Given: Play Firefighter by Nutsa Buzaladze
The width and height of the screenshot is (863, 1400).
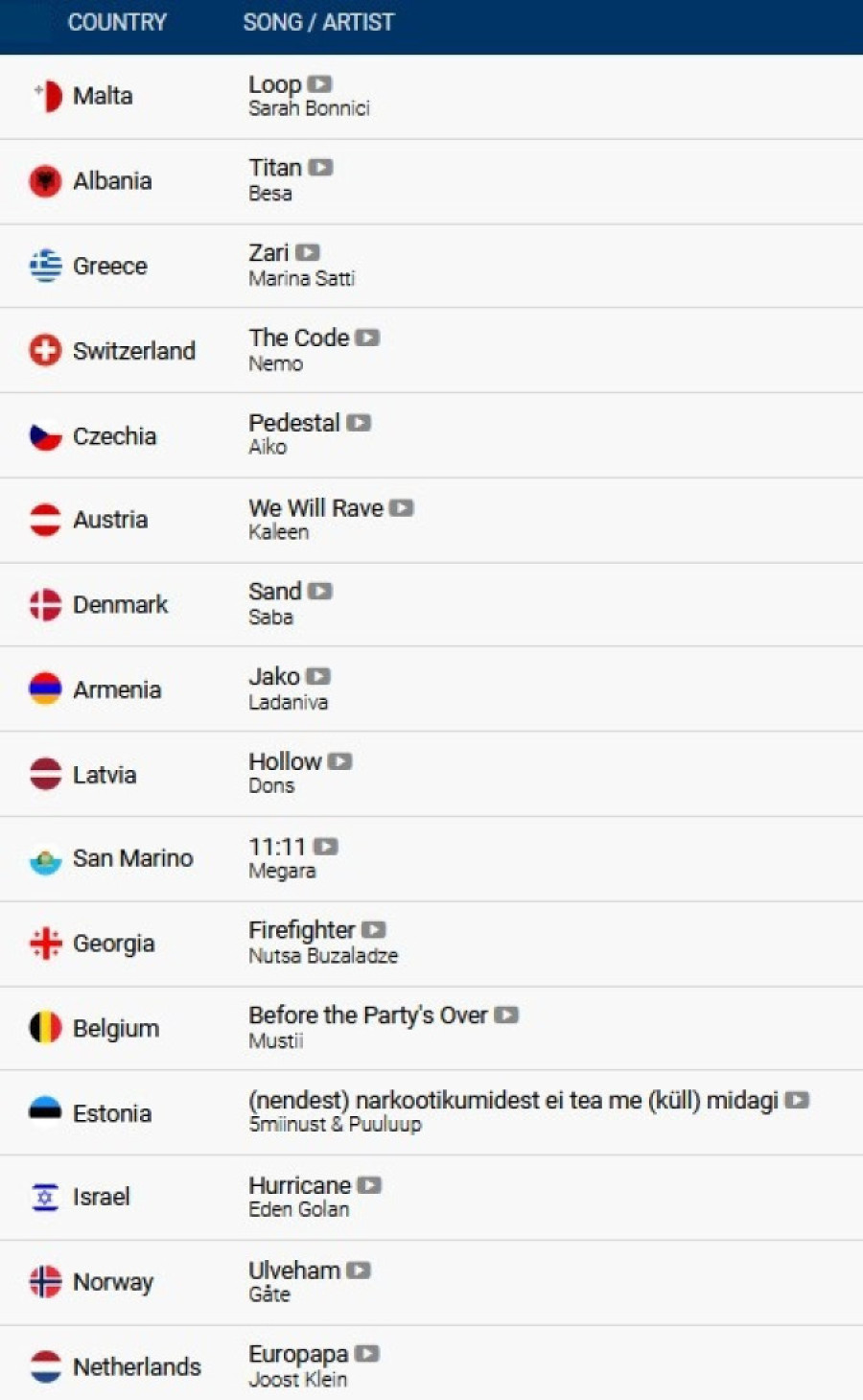Looking at the screenshot, I should pos(374,930).
